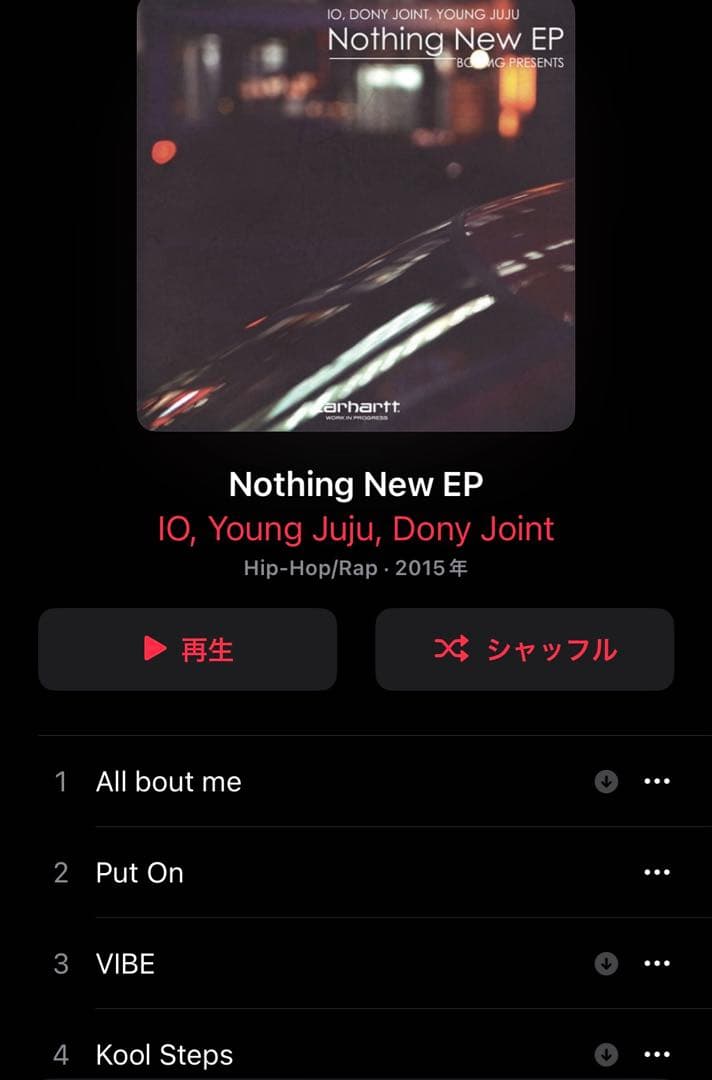Open more options for Kool Steps

657,1054
